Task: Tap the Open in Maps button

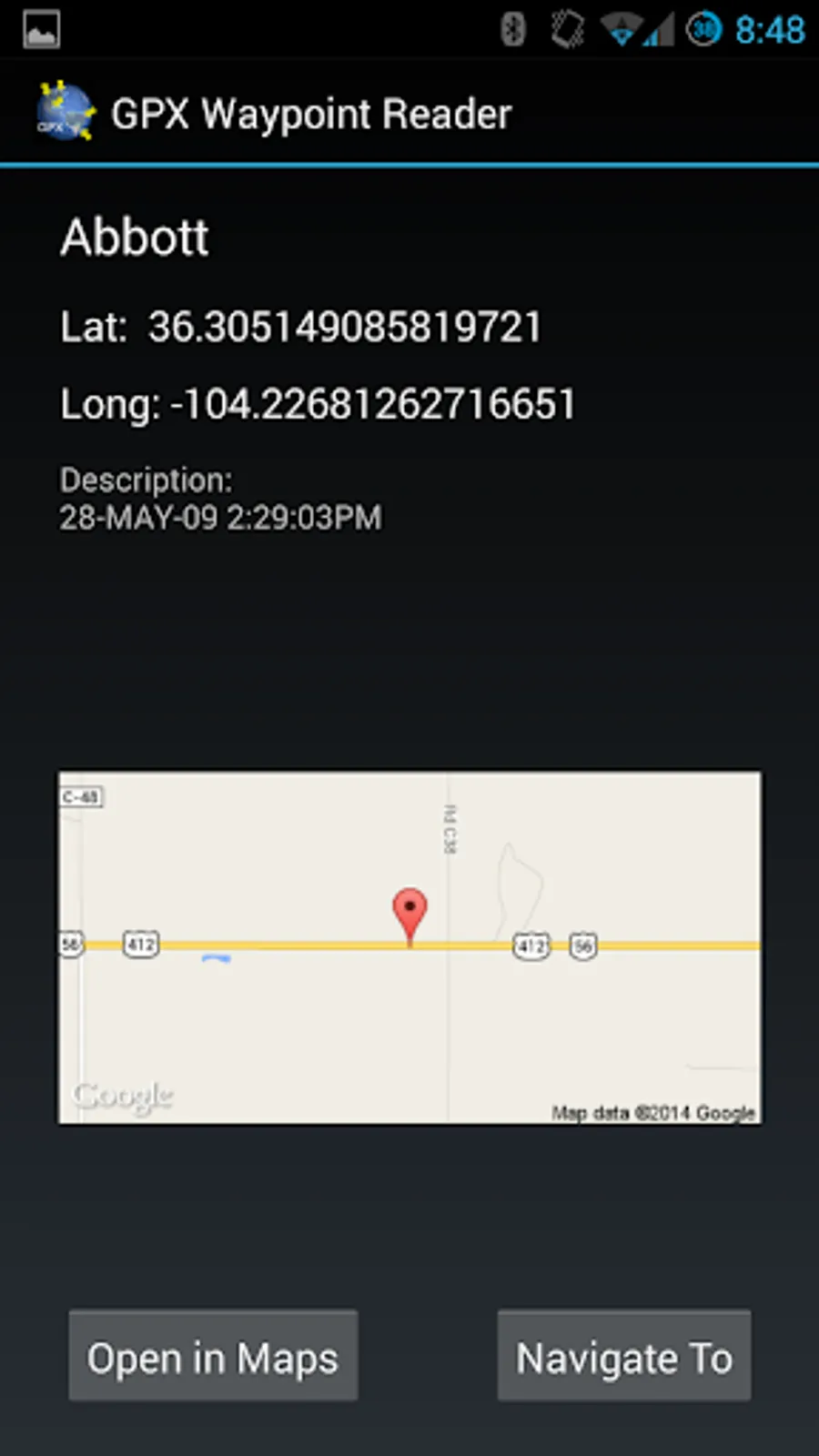Action: pos(213,1356)
